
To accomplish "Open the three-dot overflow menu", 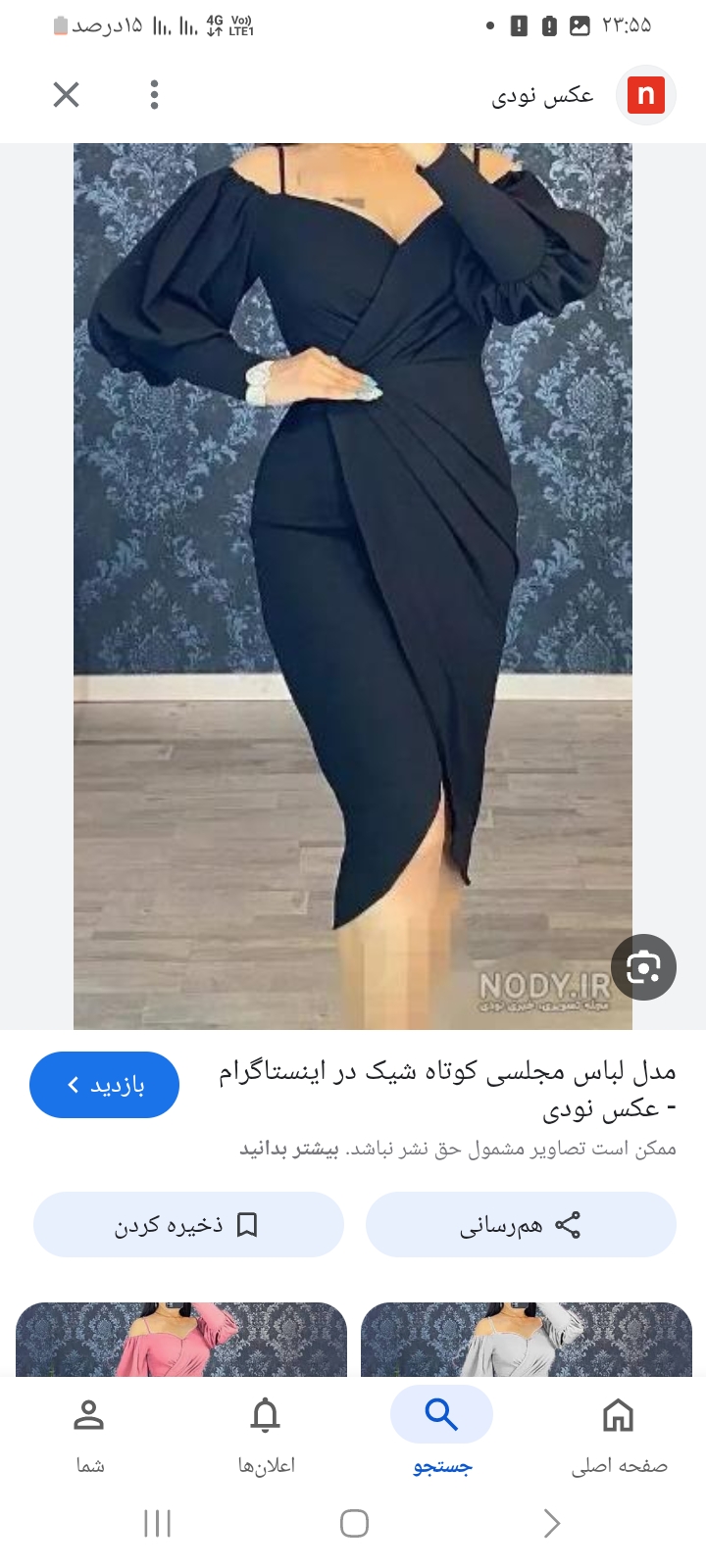I will pyautogui.click(x=154, y=95).
